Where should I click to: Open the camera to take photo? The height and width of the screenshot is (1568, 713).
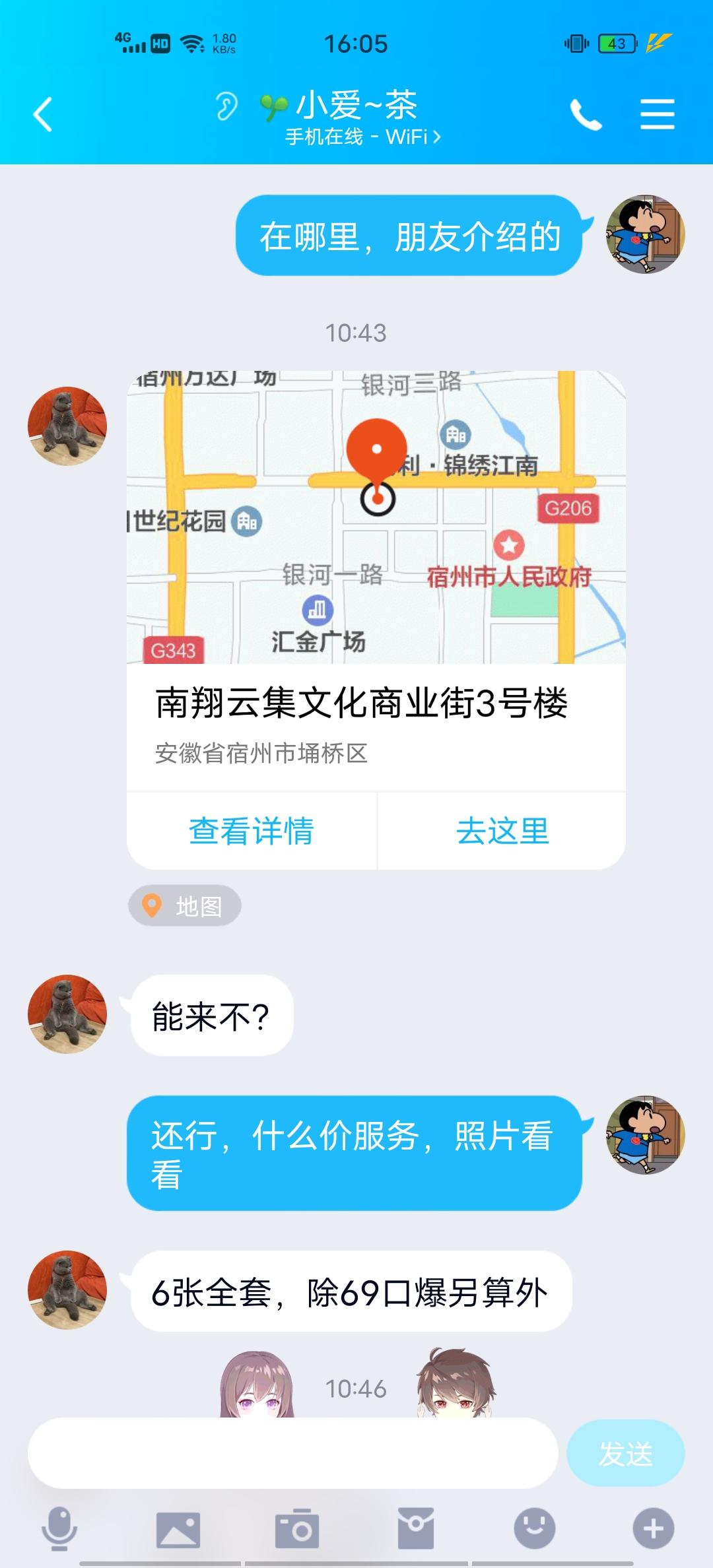pyautogui.click(x=297, y=1528)
